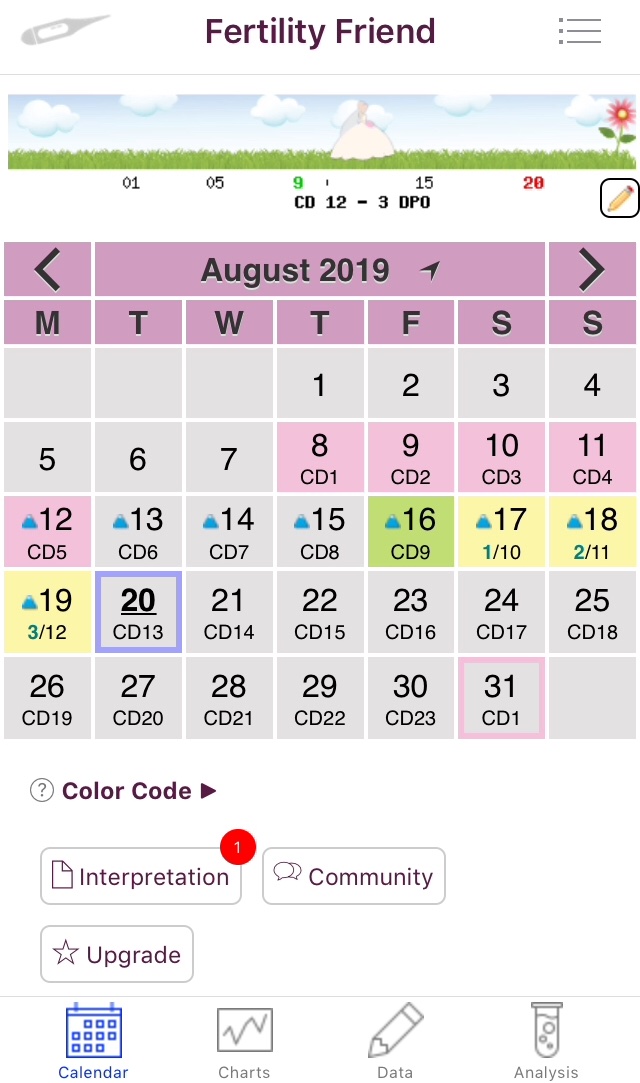Go to the next month
The width and height of the screenshot is (640, 1083).
[592, 270]
